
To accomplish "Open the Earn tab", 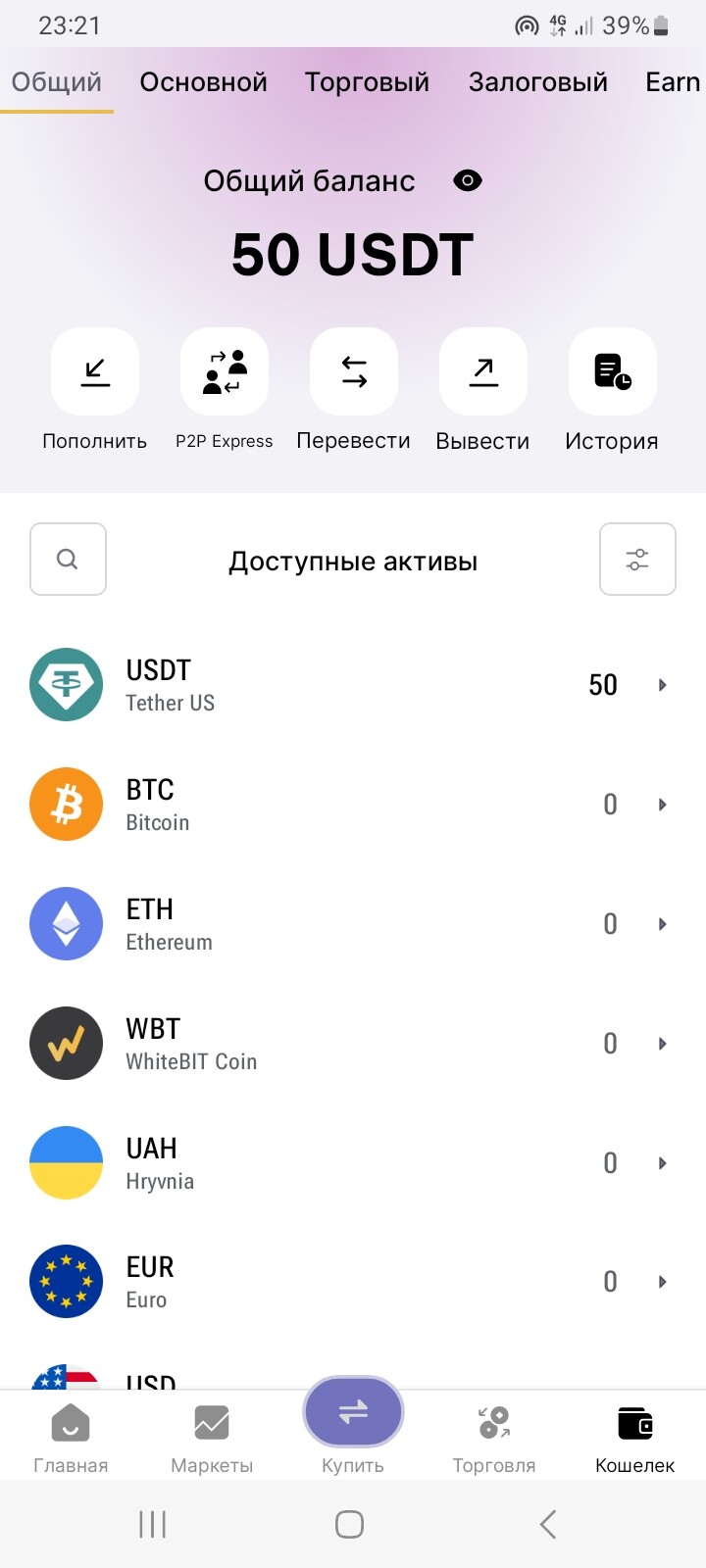I will coord(673,82).
